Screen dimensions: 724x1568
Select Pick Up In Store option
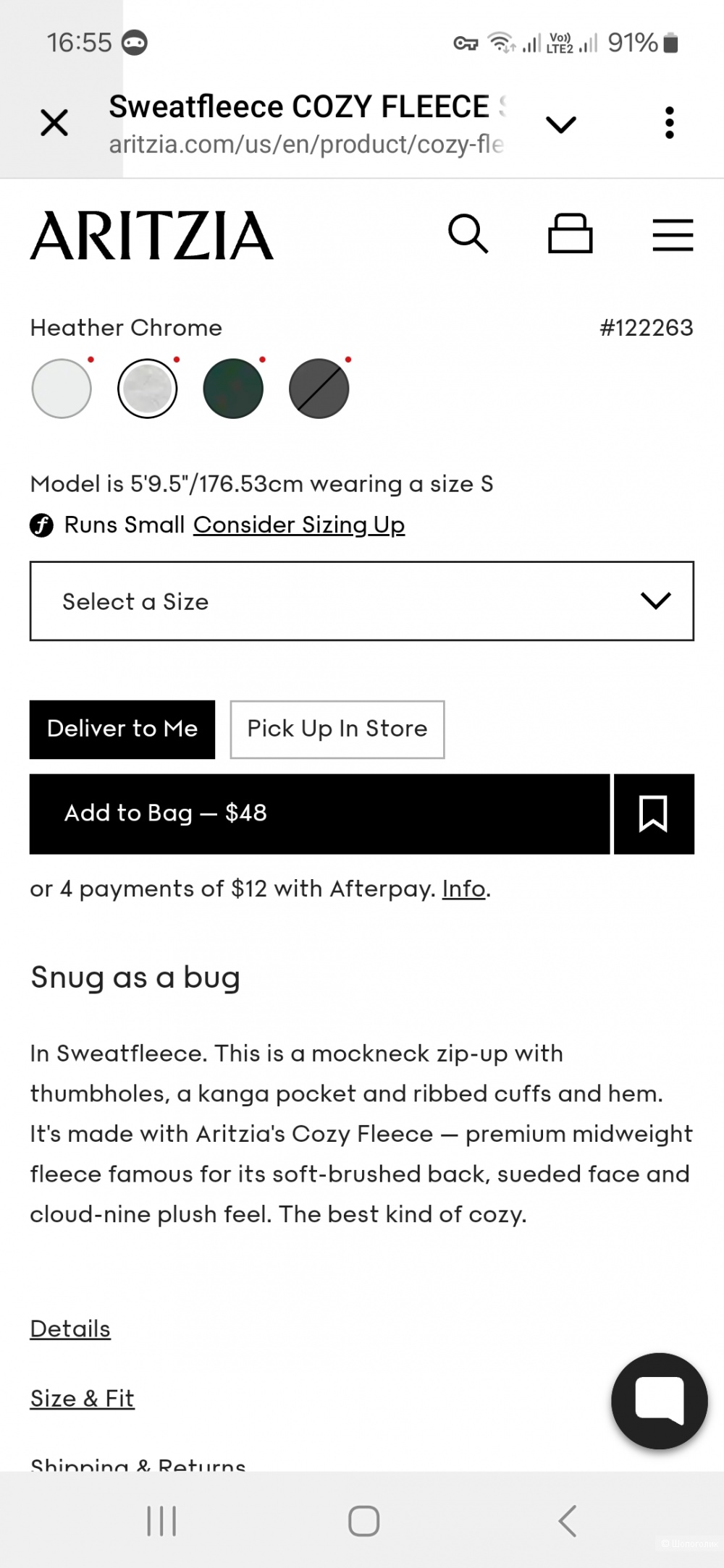click(336, 729)
